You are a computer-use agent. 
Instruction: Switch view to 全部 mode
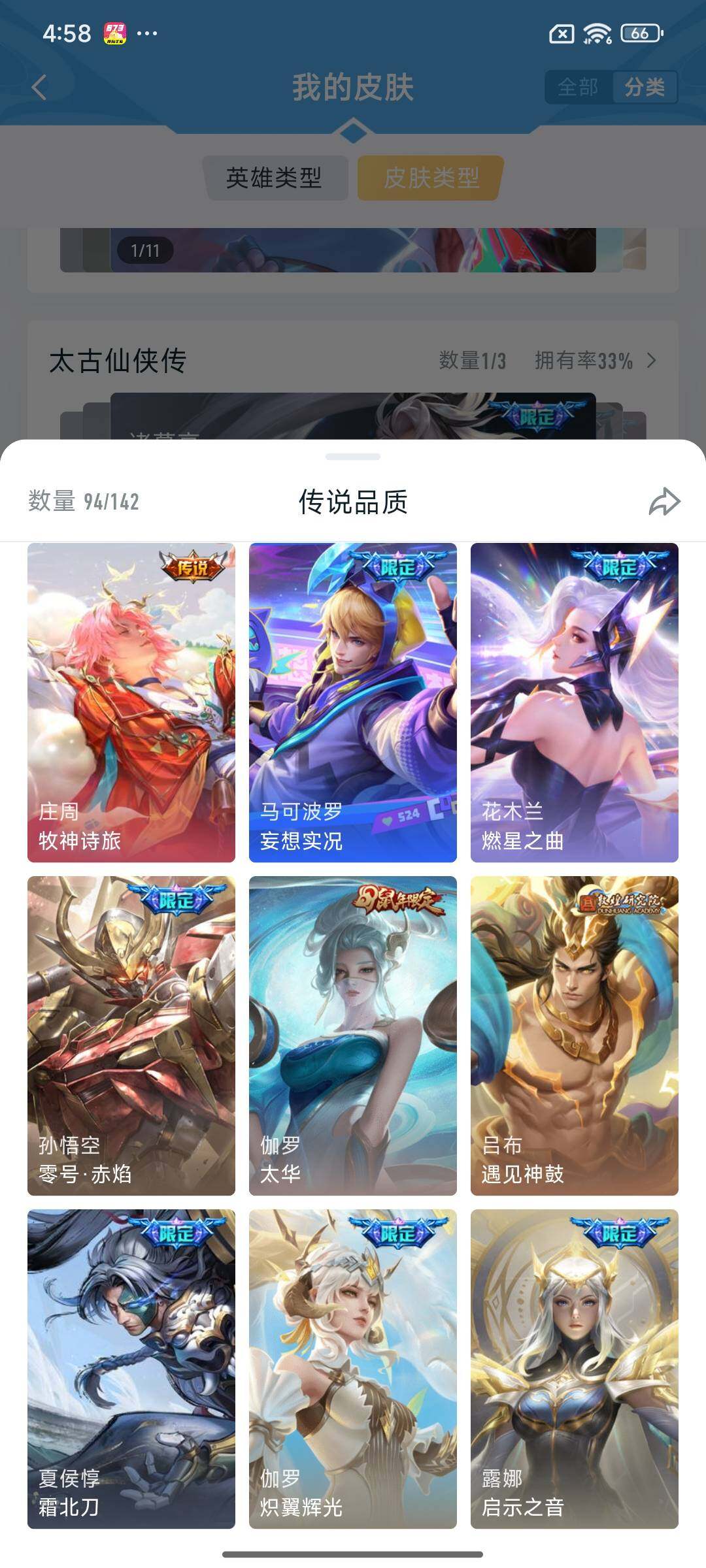tap(578, 87)
